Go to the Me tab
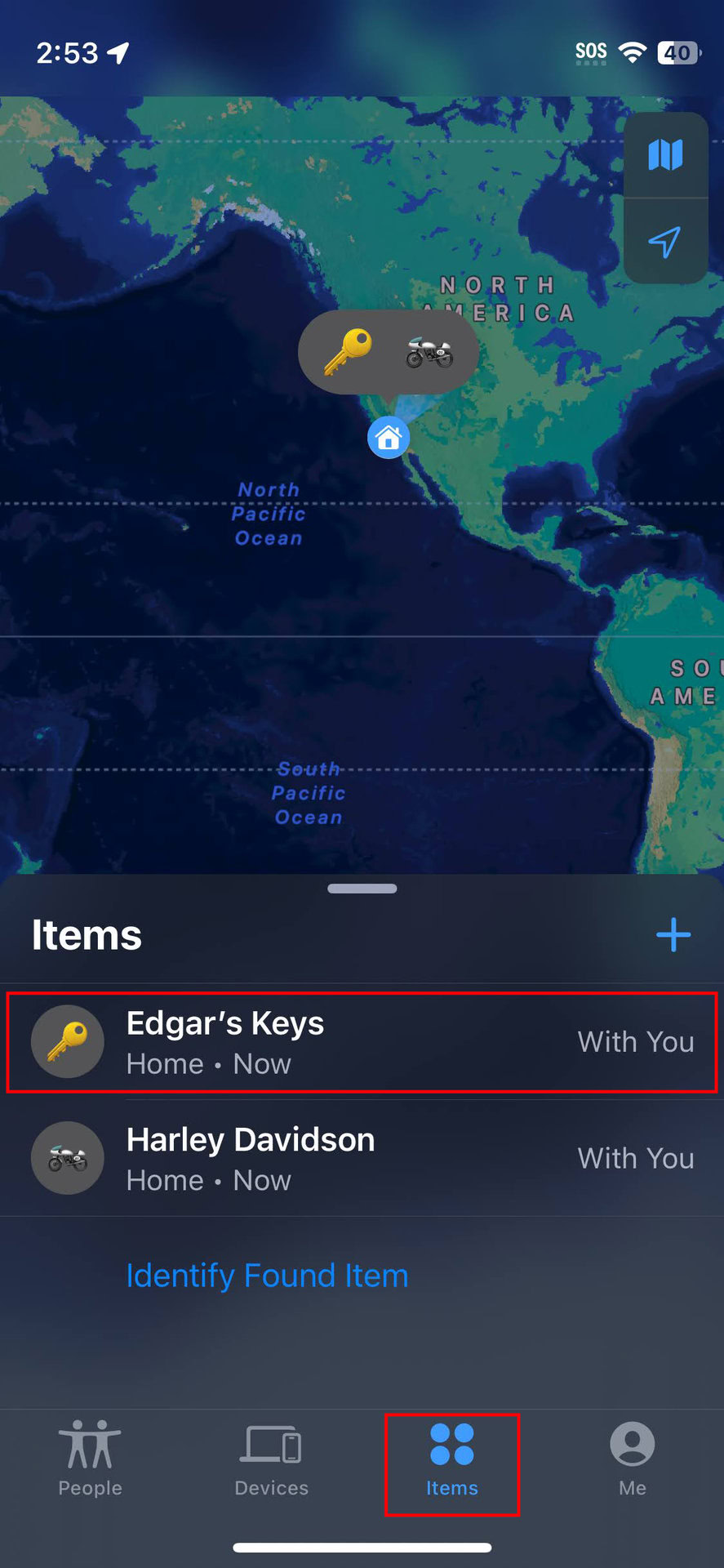 (633, 1459)
